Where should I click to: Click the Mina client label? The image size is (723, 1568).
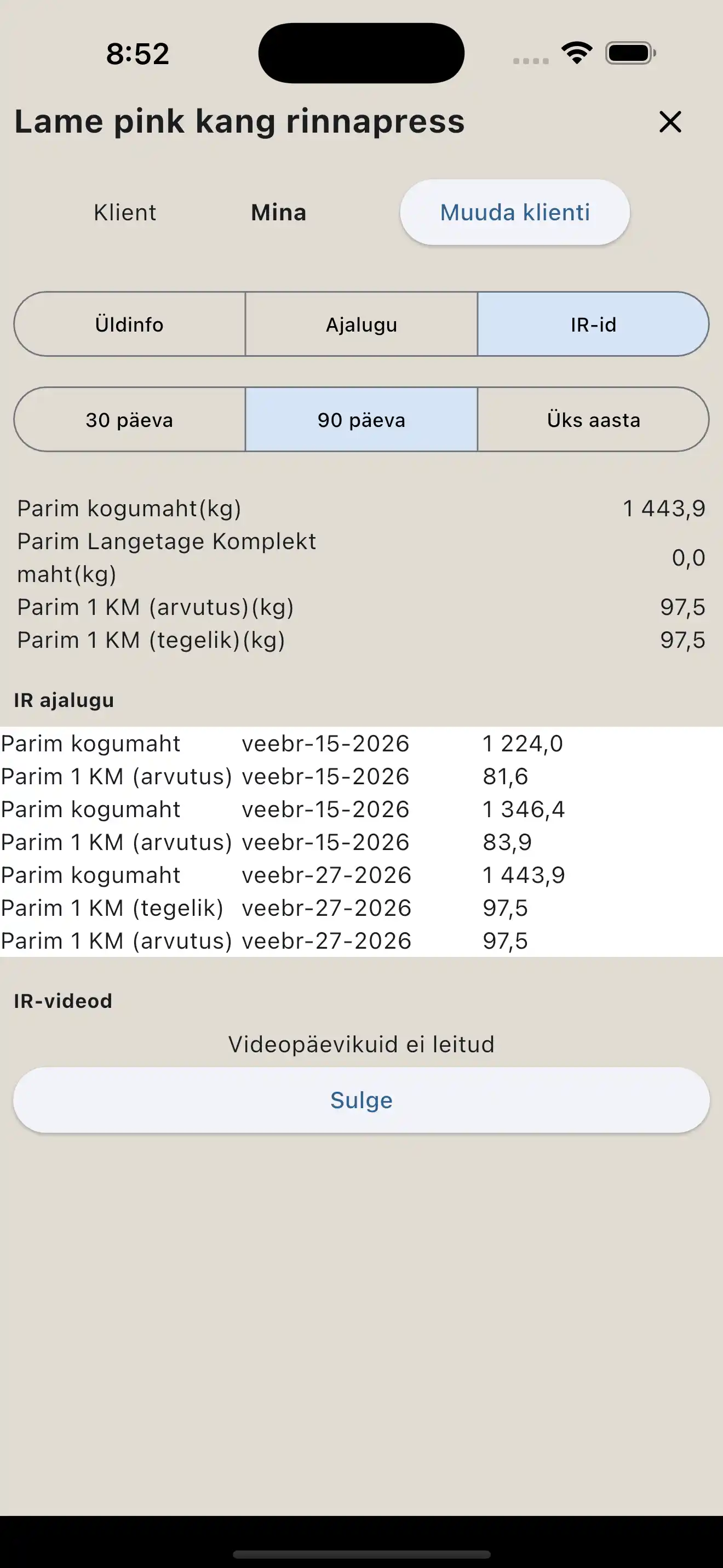pos(278,213)
